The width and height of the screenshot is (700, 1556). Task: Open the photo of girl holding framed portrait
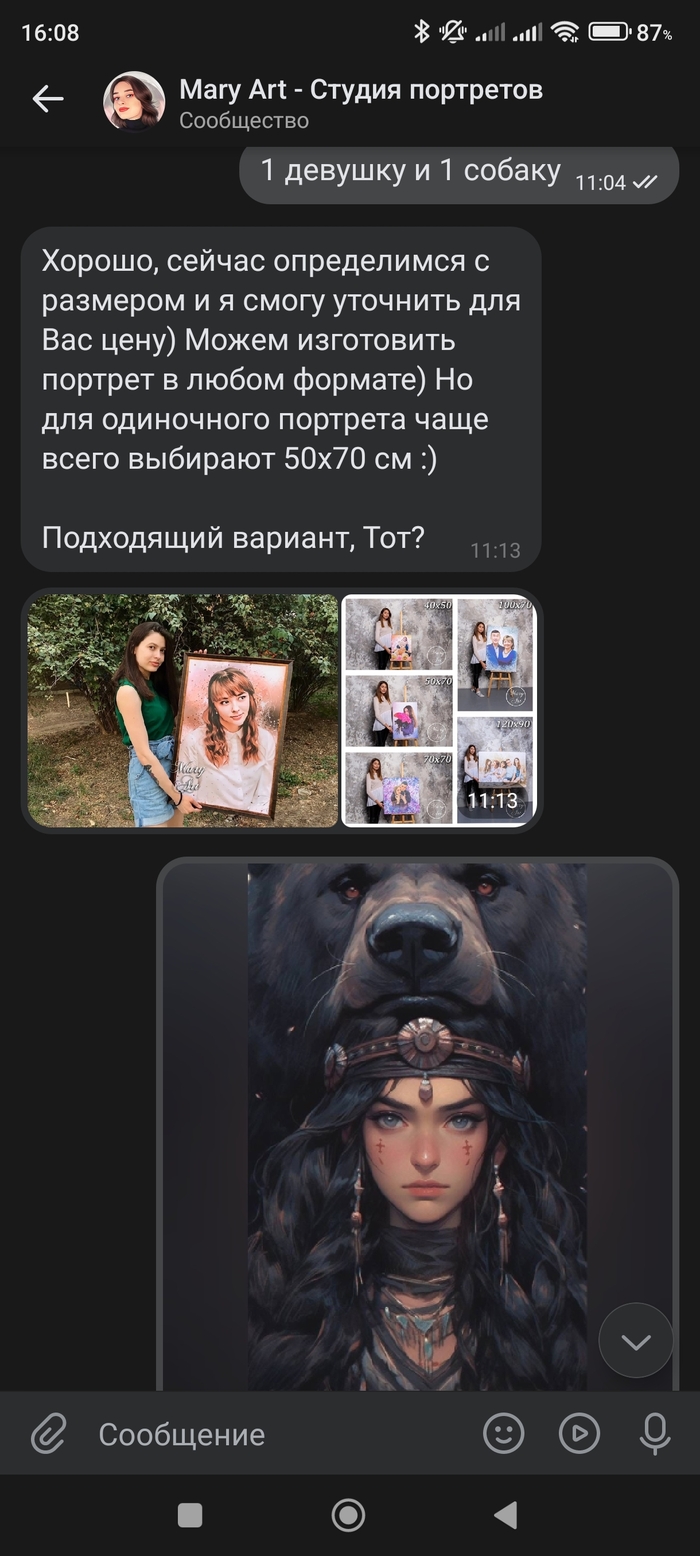(x=183, y=710)
